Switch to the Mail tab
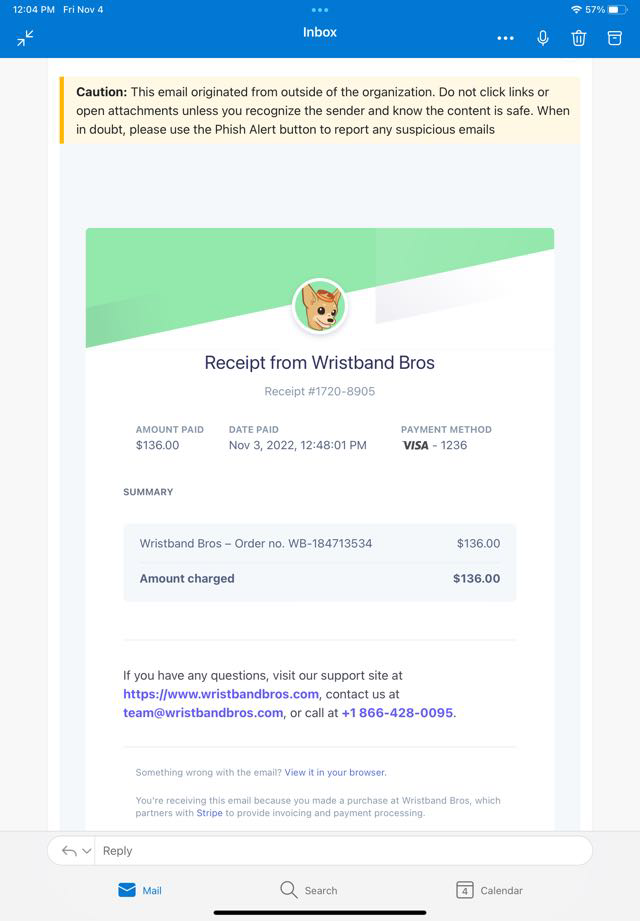The height and width of the screenshot is (921, 640). tap(140, 890)
